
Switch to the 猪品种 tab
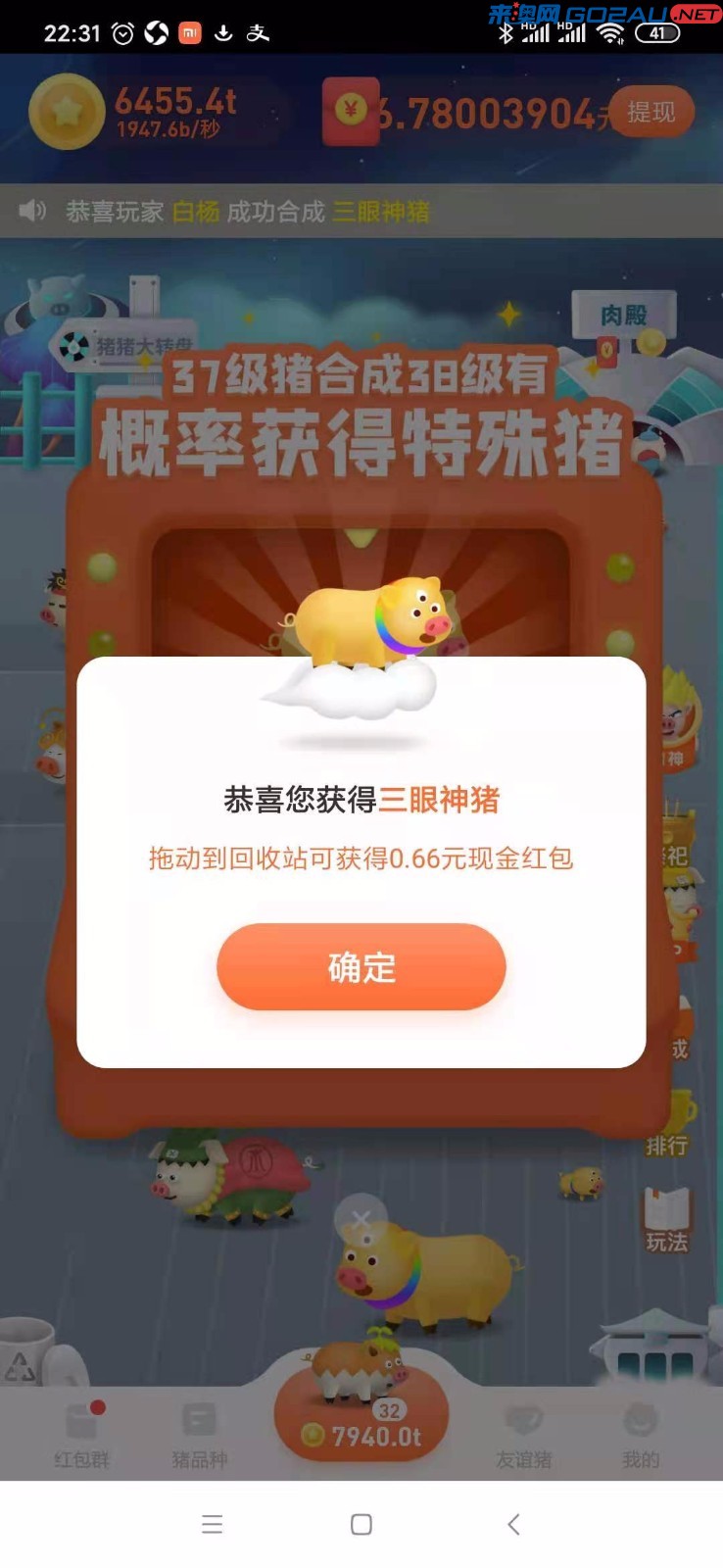point(200,1433)
